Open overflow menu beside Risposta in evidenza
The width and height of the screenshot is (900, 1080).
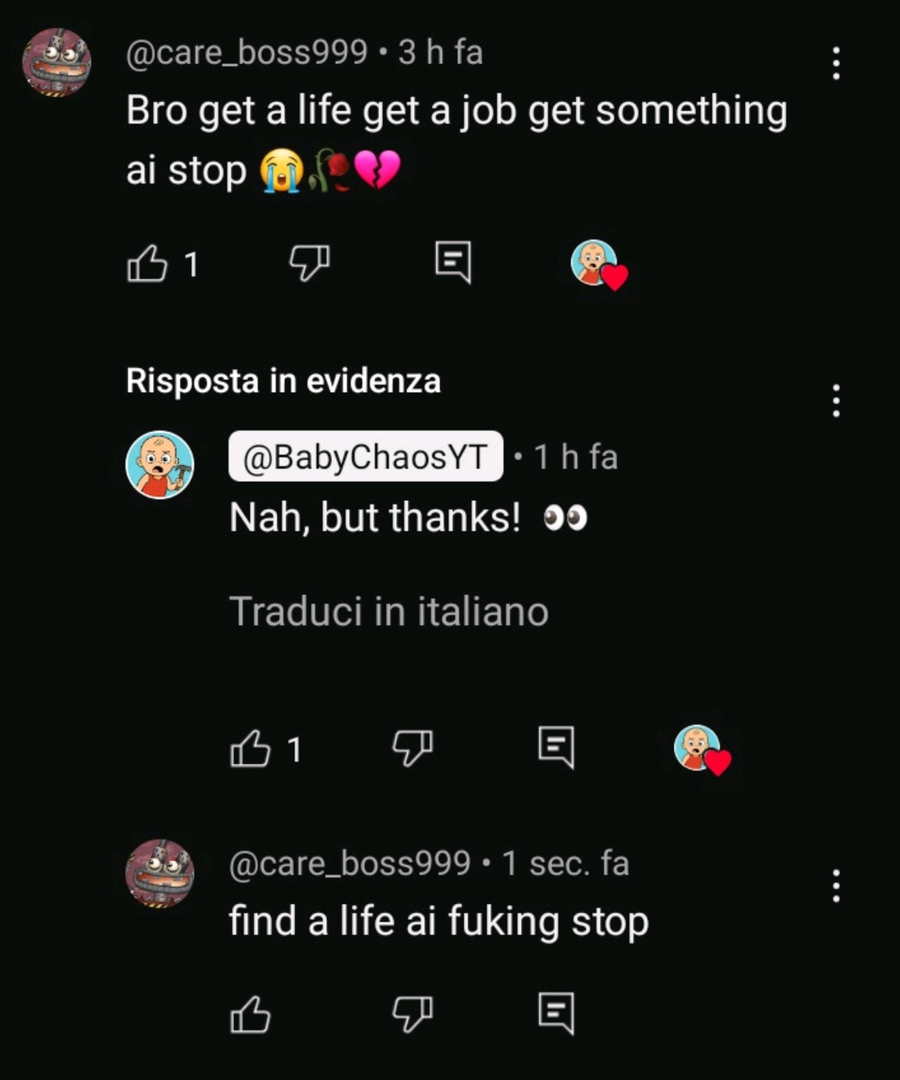836,402
